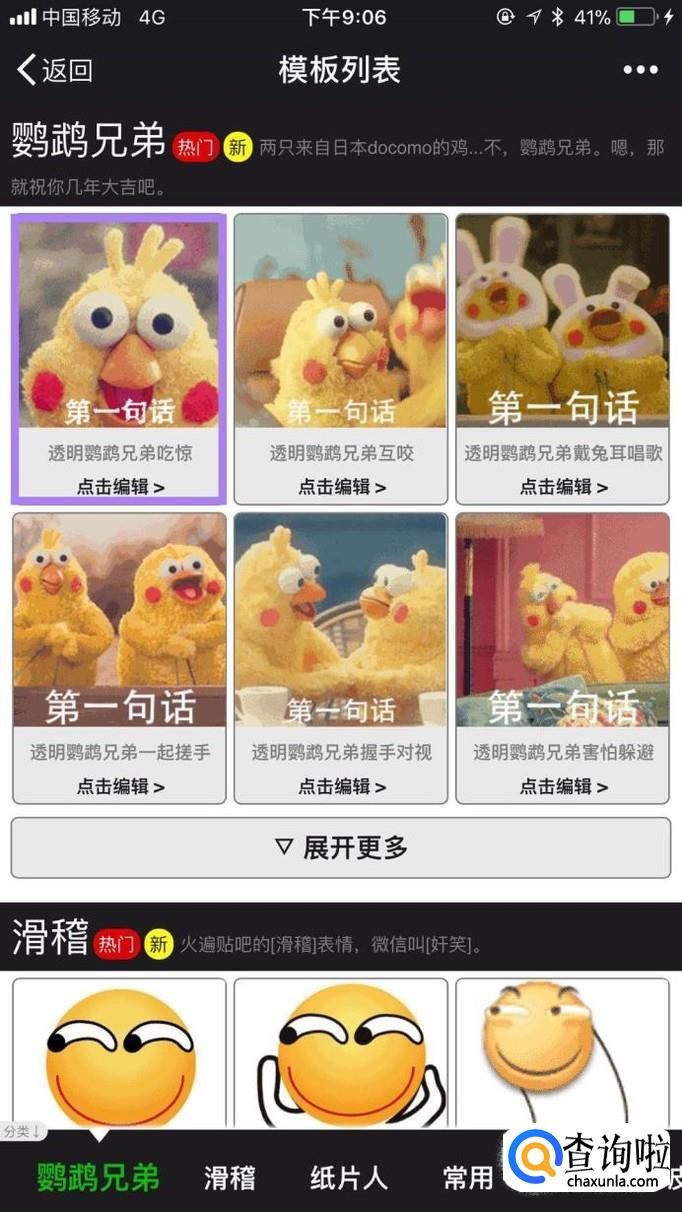Jump to the 纸片人 category tab
682x1212 pixels.
(348, 1177)
